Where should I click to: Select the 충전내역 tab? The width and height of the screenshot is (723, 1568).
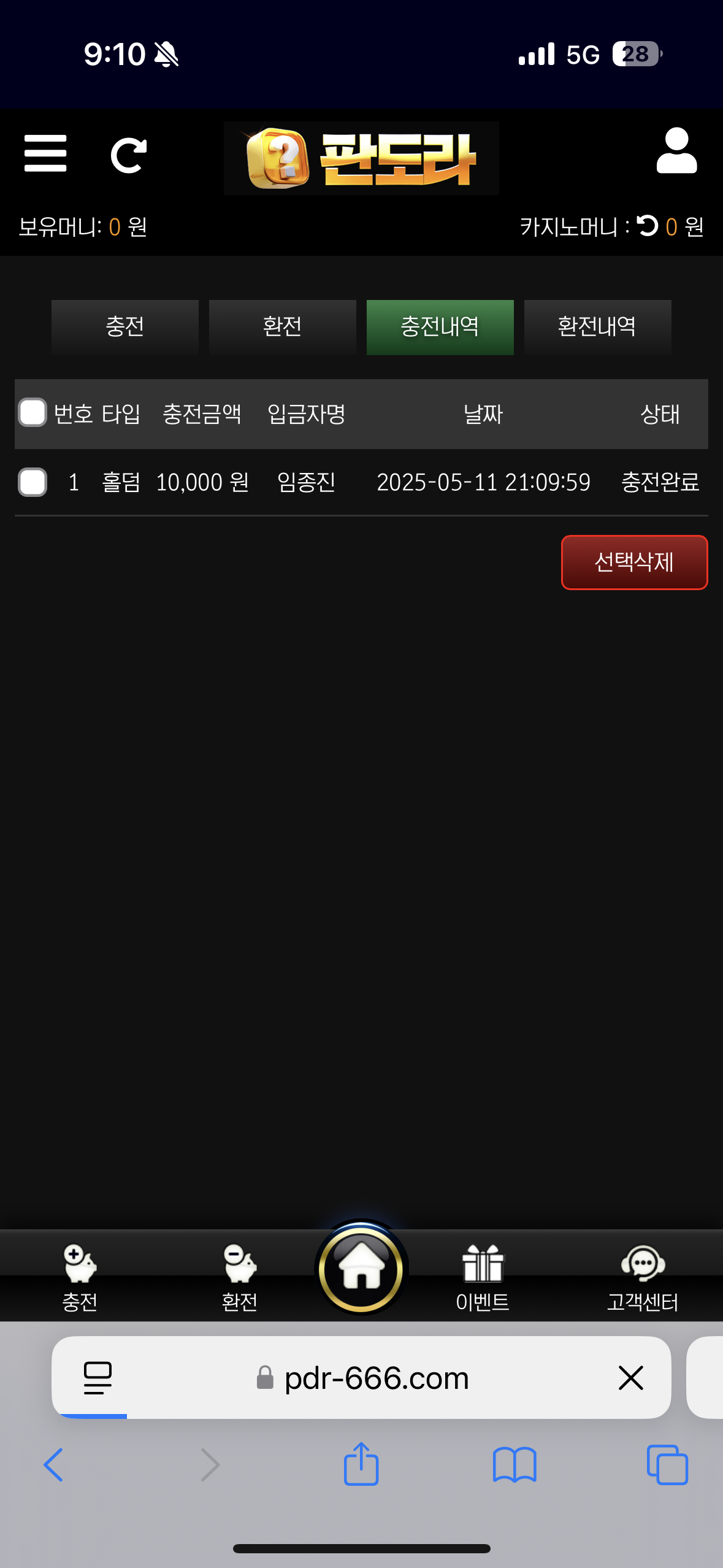click(x=440, y=327)
